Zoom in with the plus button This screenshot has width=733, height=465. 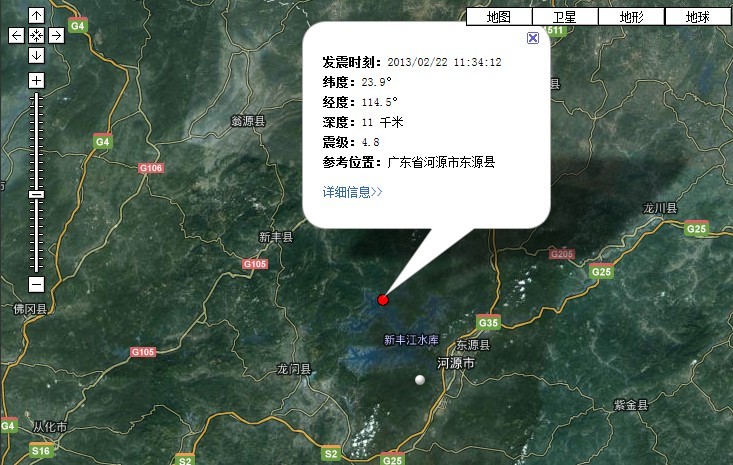[36, 80]
